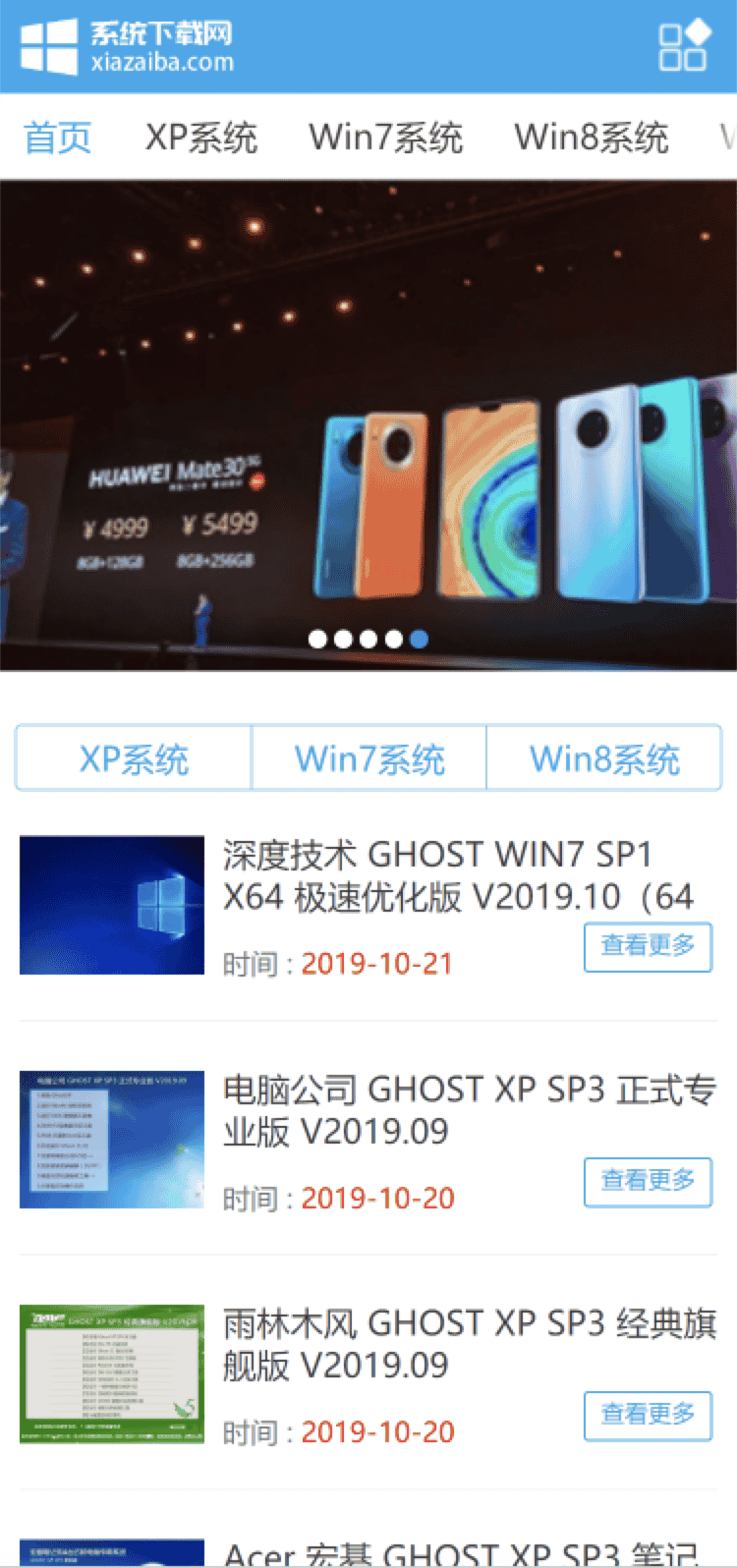Tap 查看更多 for 电脑公司 GHOST XP
Viewport: 737px width, 1568px height.
pyautogui.click(x=648, y=1181)
